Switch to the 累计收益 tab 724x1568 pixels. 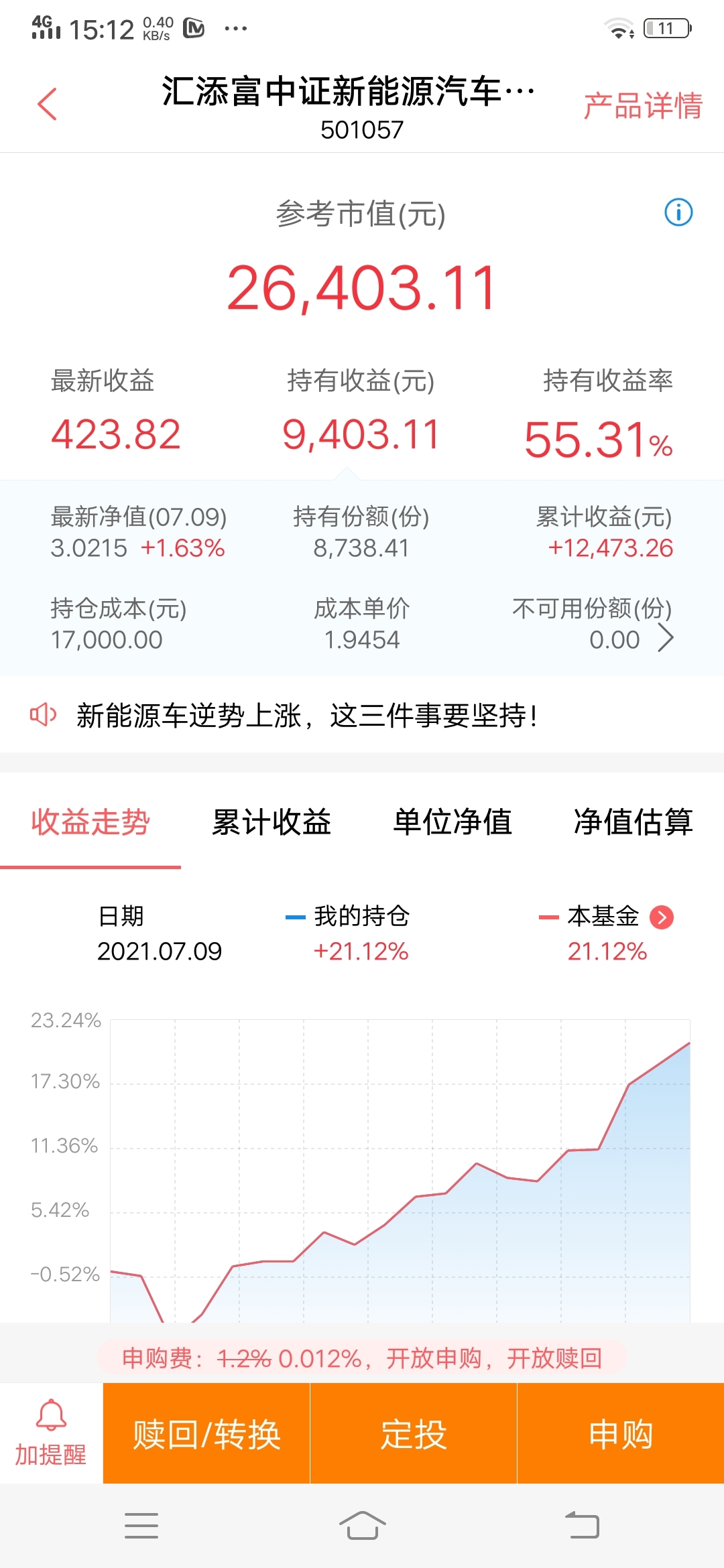click(x=271, y=823)
